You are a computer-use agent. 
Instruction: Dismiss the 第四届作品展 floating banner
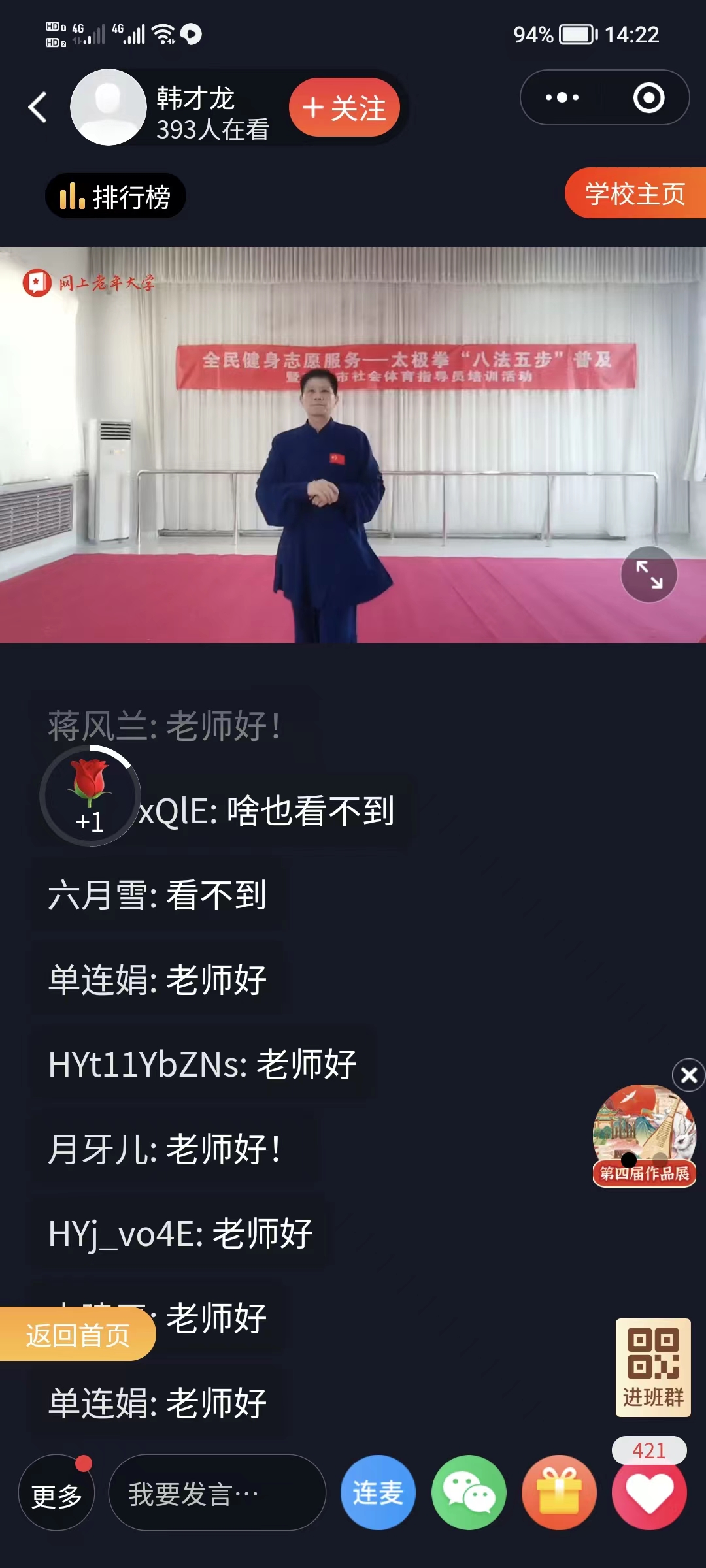689,1075
